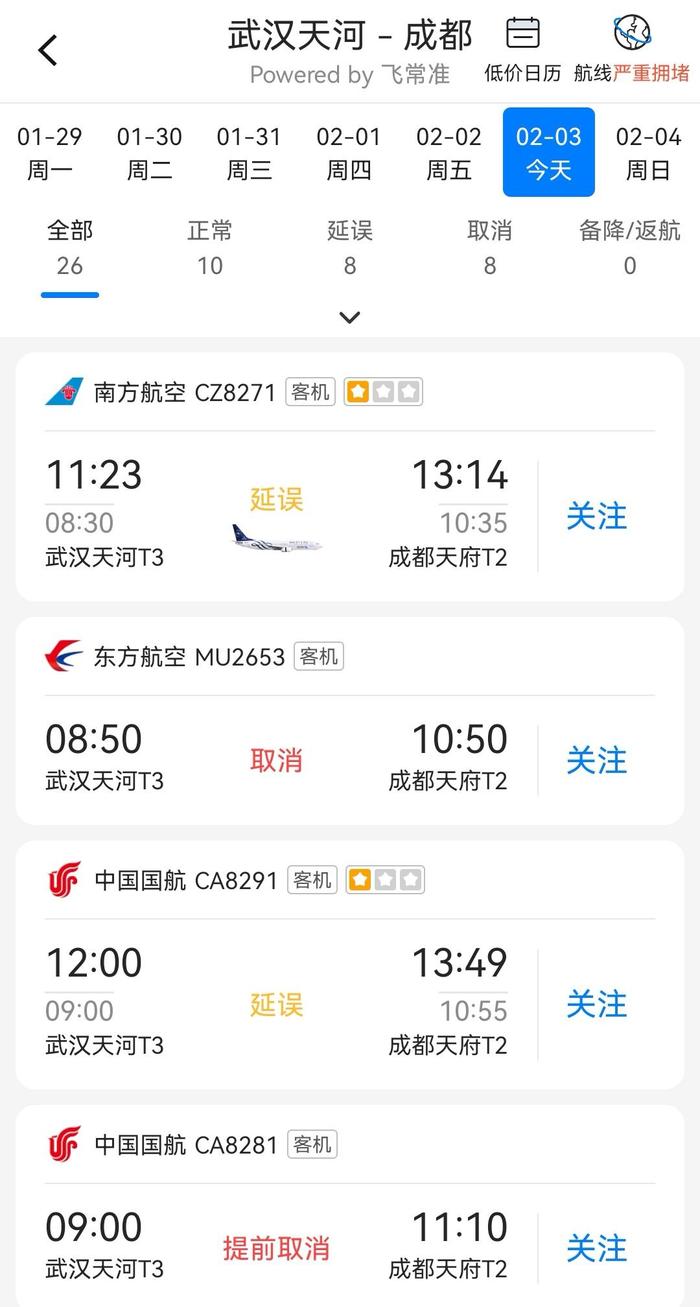Follow (关注) flight CA8291

click(597, 1004)
